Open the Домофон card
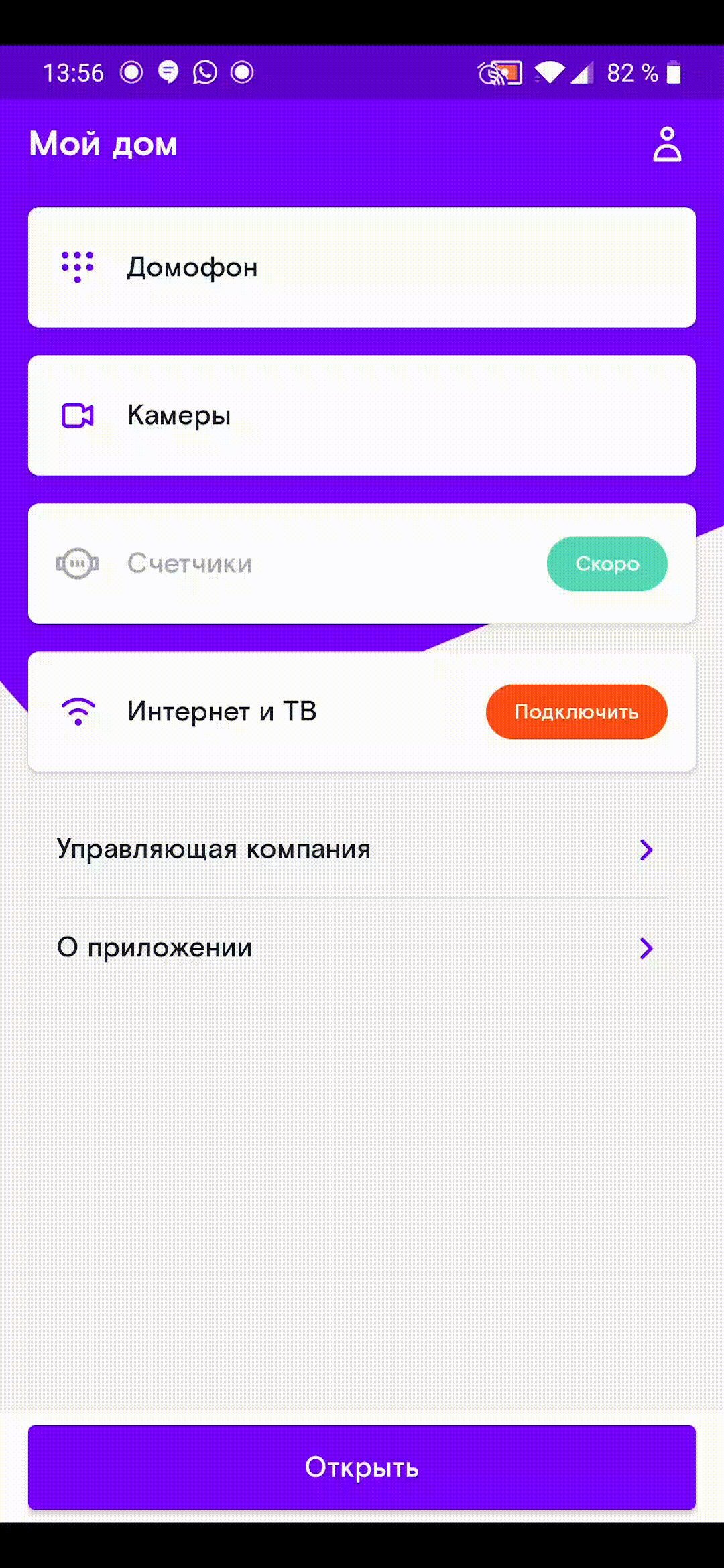 click(362, 267)
